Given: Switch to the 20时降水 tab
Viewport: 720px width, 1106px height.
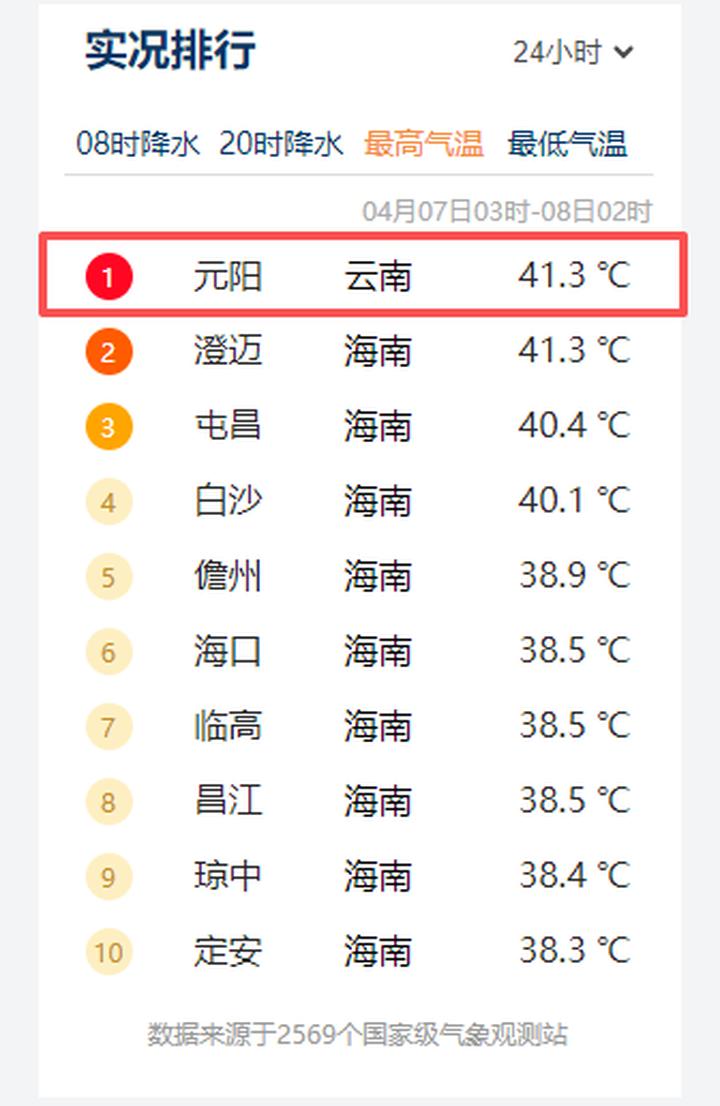Looking at the screenshot, I should [281, 144].
